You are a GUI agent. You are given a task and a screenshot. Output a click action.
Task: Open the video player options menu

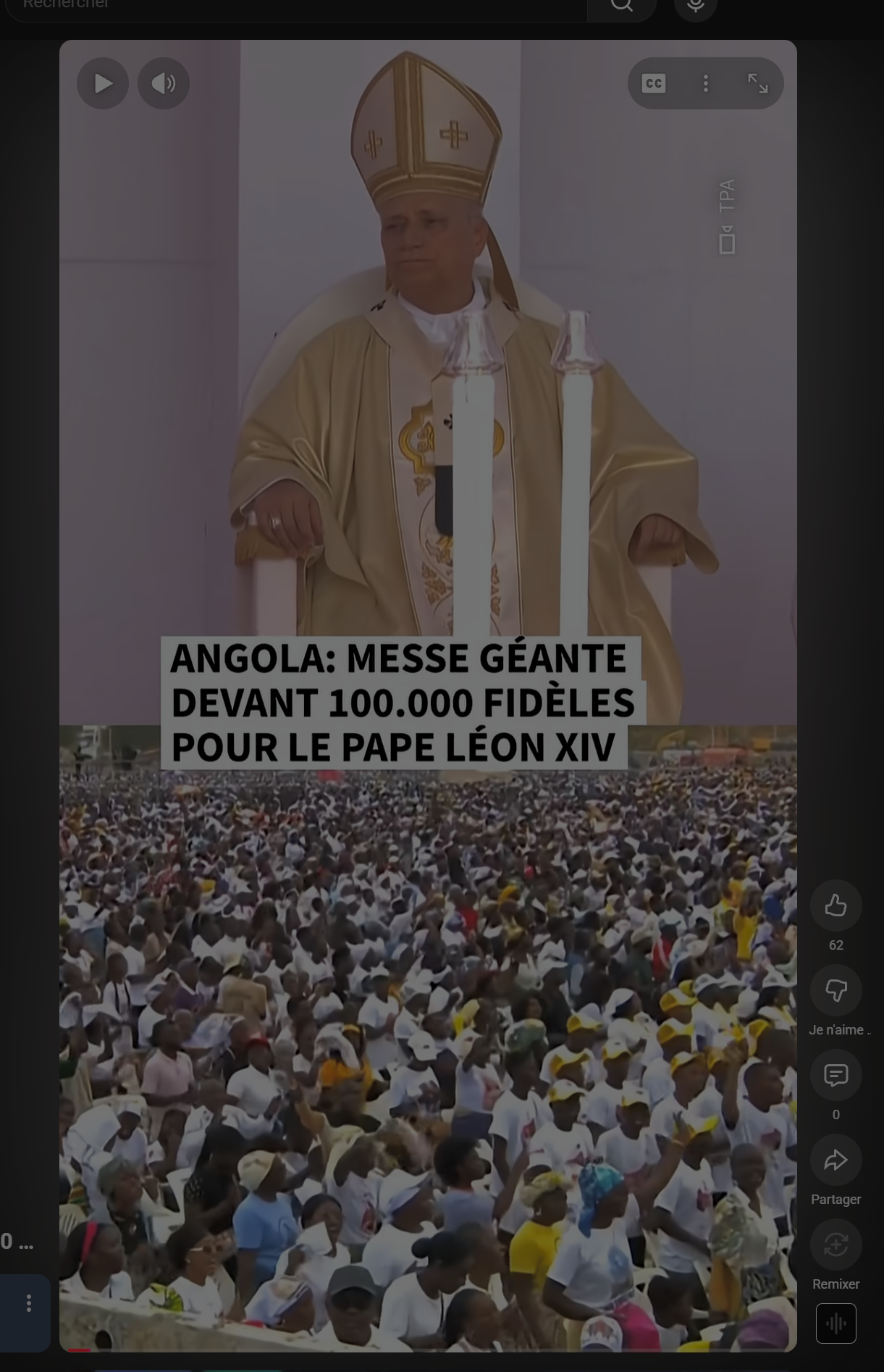click(706, 83)
